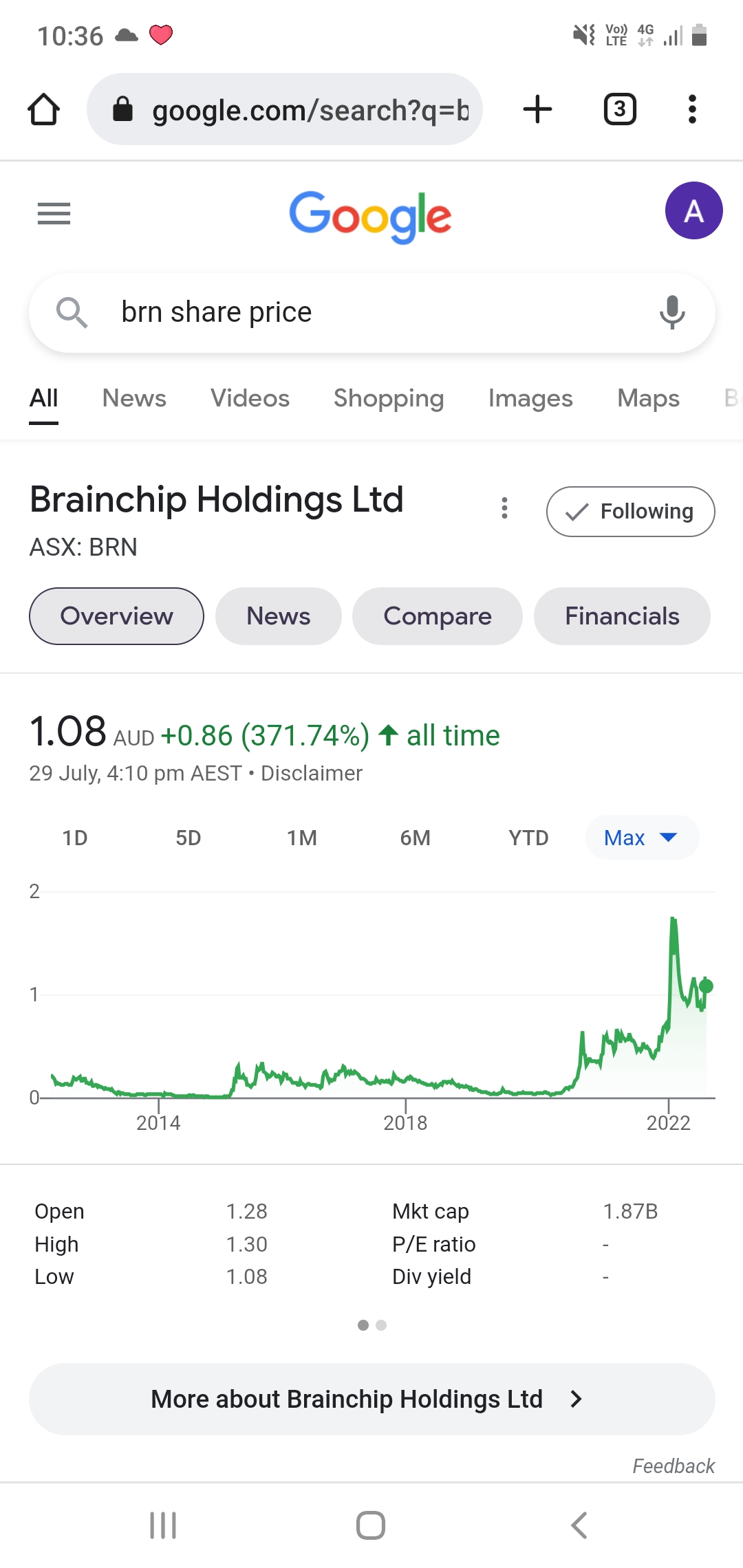Open the Feedback link

coord(673,1466)
